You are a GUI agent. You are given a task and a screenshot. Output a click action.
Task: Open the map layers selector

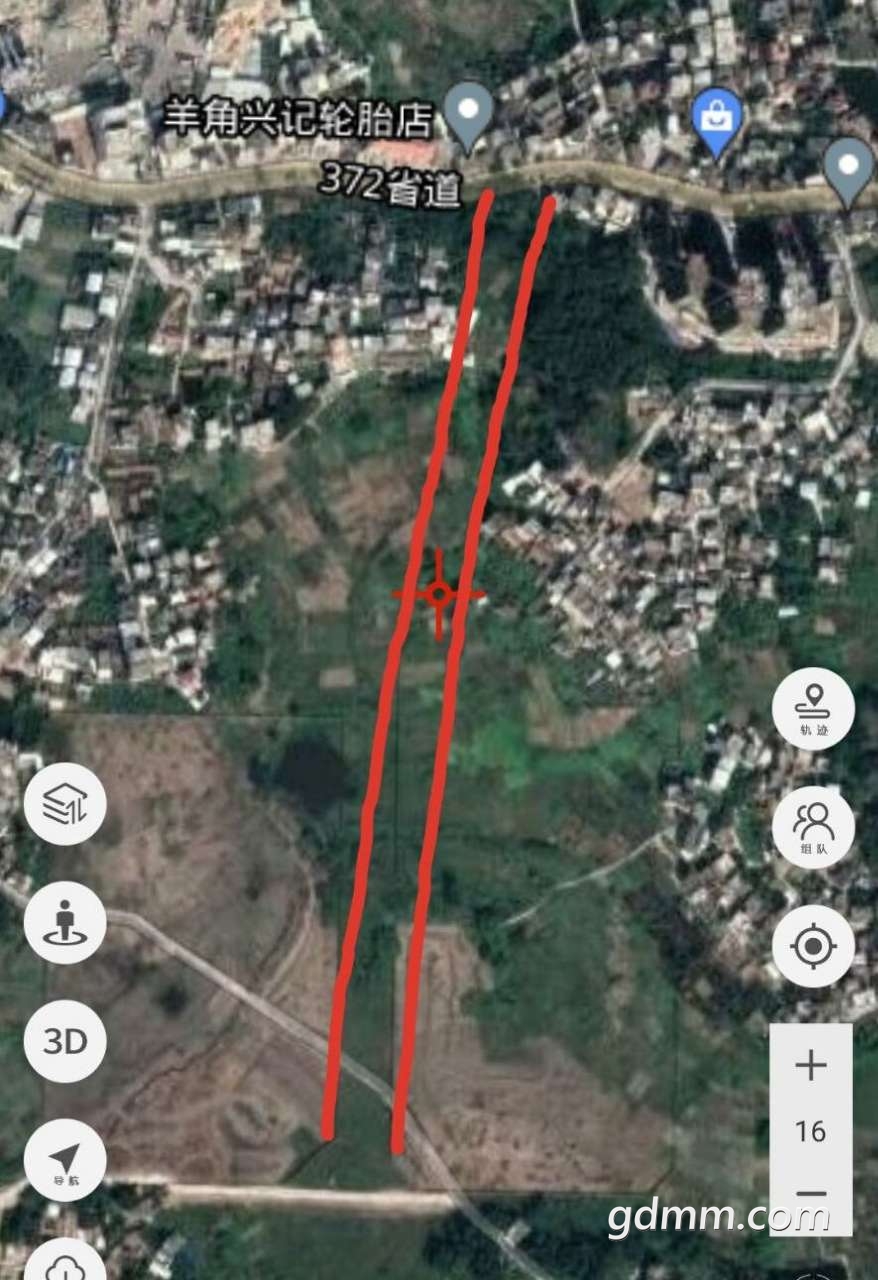pyautogui.click(x=65, y=803)
